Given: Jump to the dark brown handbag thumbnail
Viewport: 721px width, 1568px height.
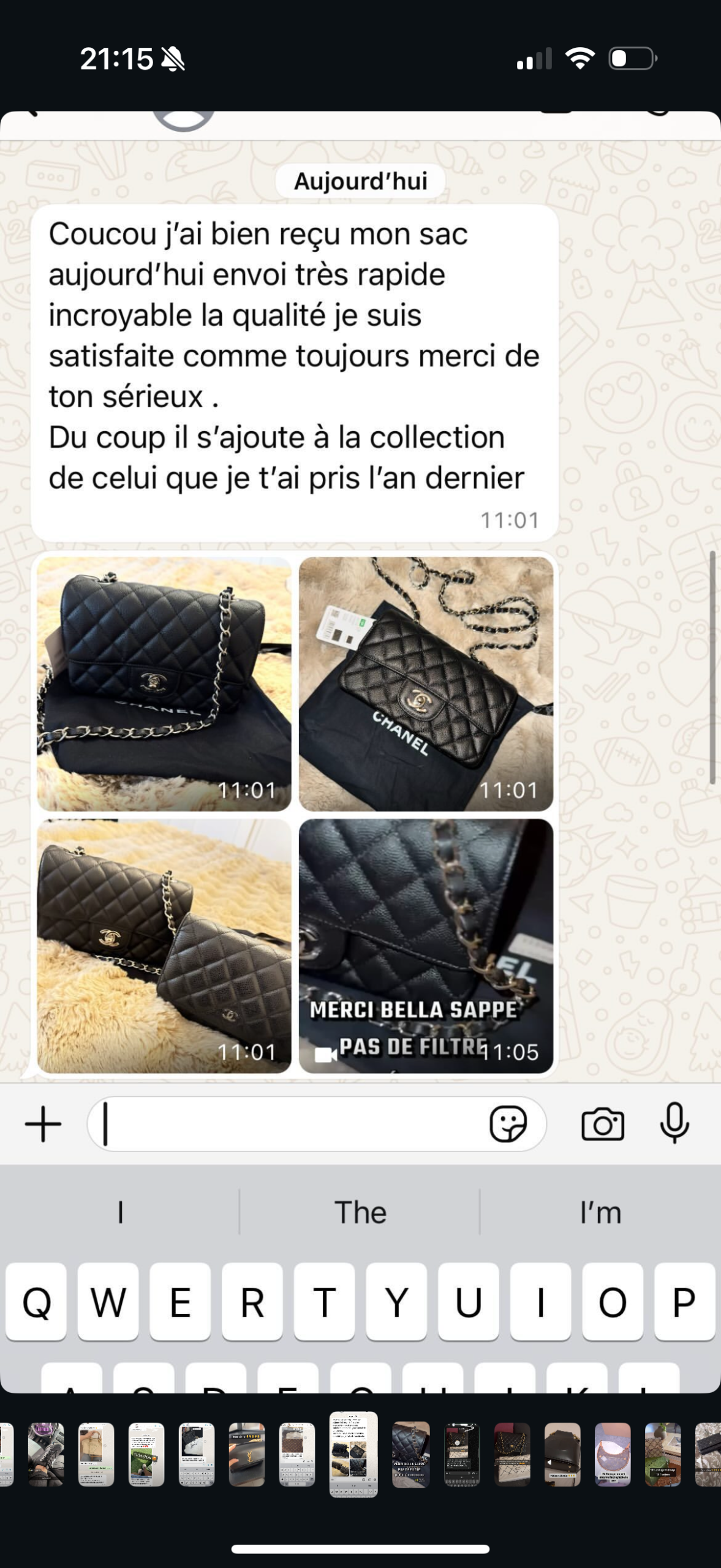Looking at the screenshot, I should (562, 1454).
